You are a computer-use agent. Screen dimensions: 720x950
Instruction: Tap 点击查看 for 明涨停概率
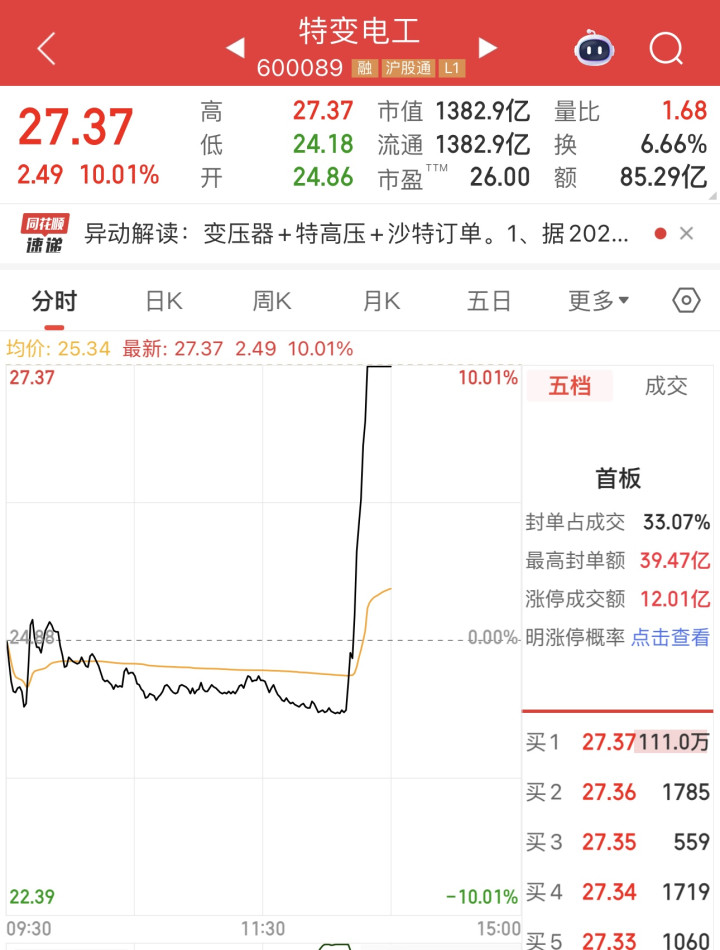point(670,637)
